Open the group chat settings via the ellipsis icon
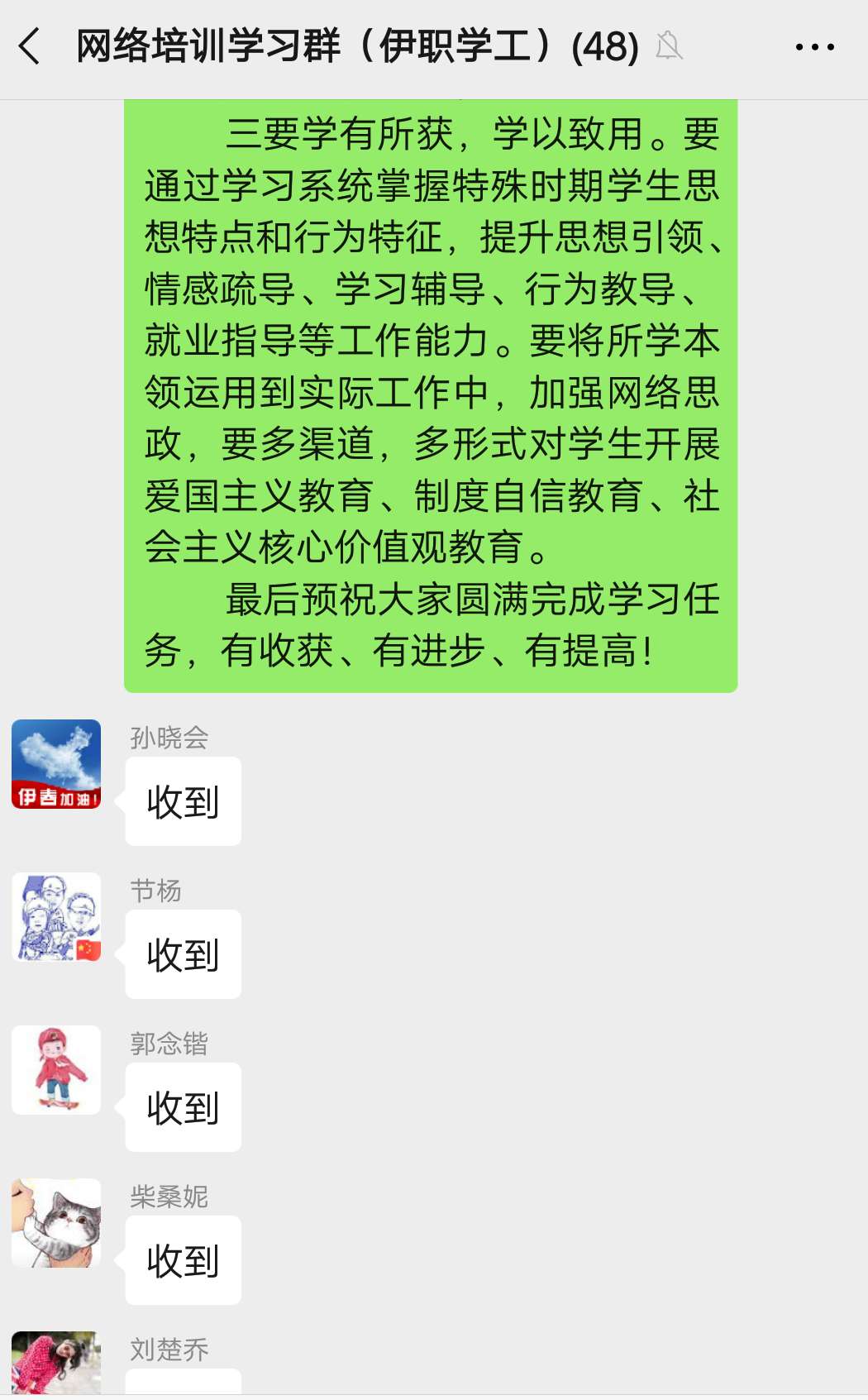 point(813,47)
